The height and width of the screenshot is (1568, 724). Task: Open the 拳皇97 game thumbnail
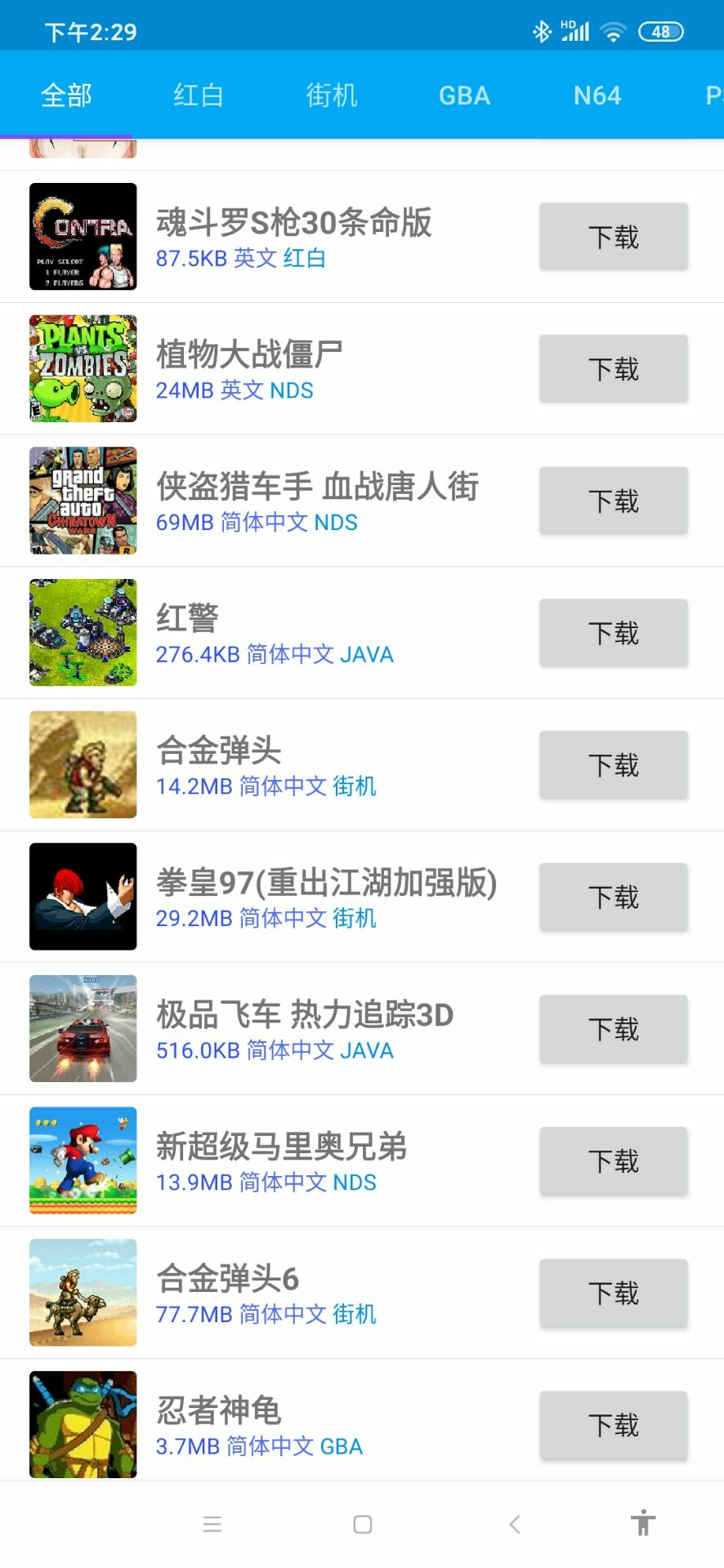83,896
